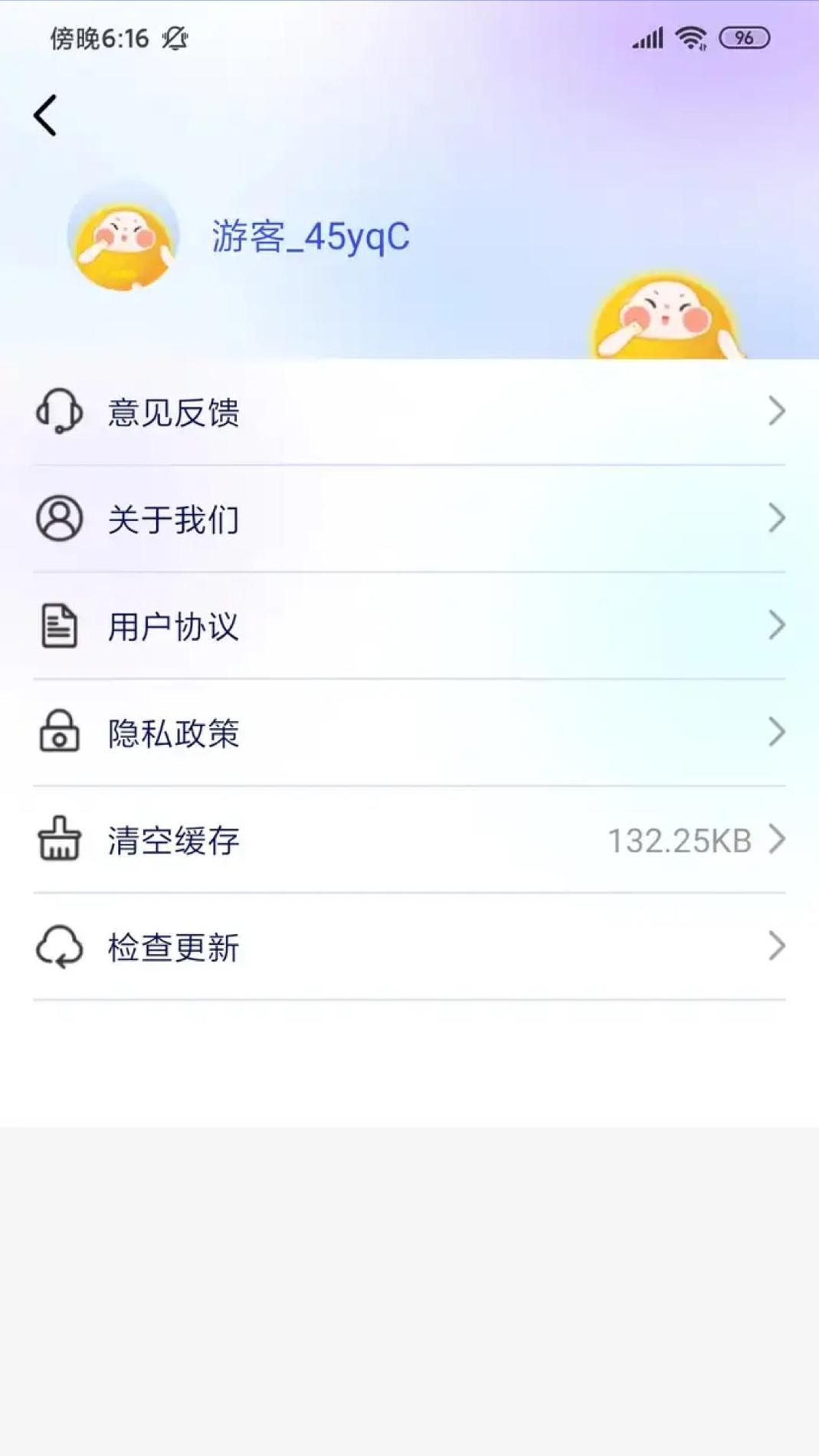Expand 检查更新 with its arrow chevron
The width and height of the screenshot is (819, 1456).
coord(777,947)
